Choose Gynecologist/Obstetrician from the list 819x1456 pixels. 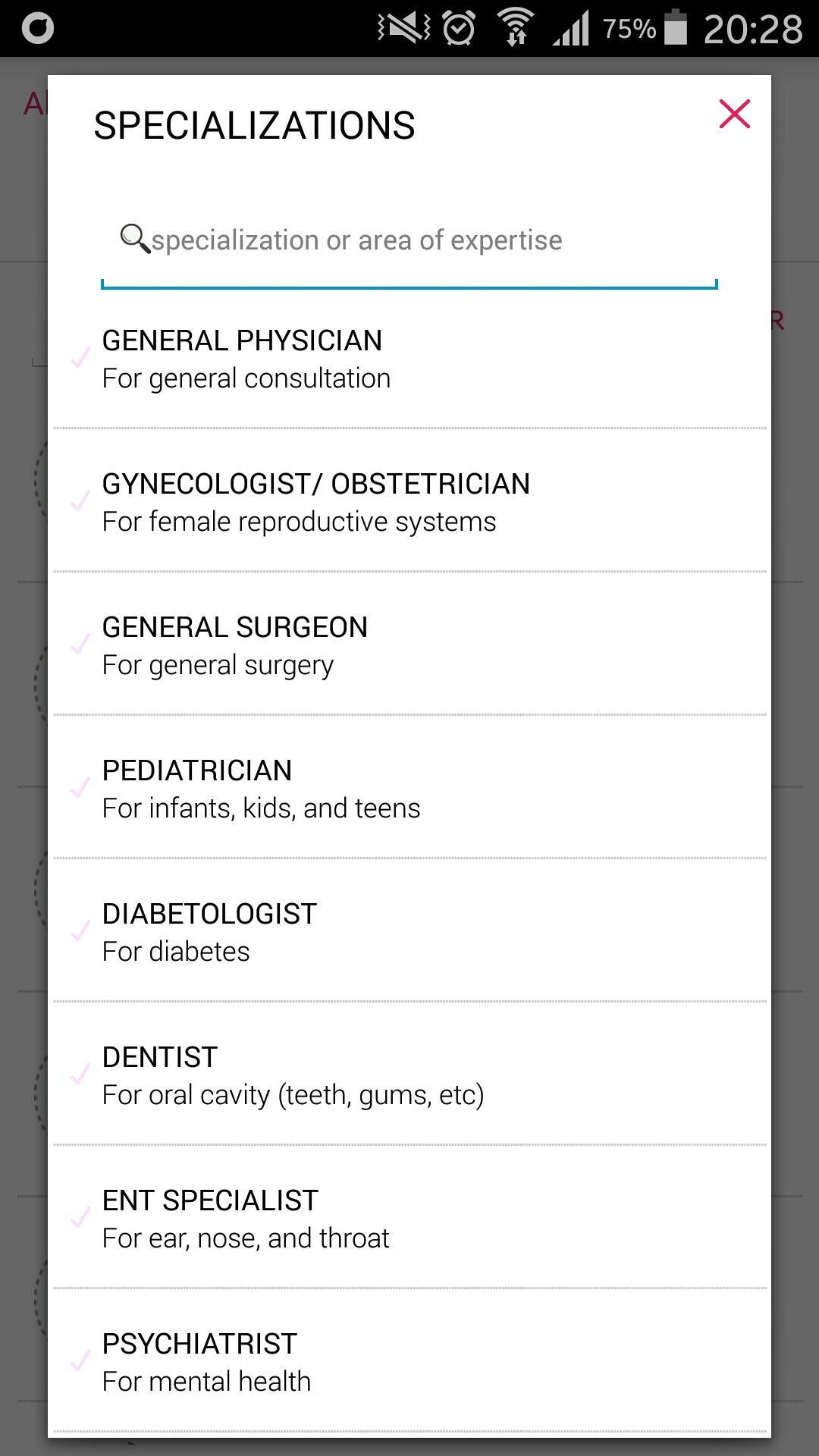click(409, 502)
